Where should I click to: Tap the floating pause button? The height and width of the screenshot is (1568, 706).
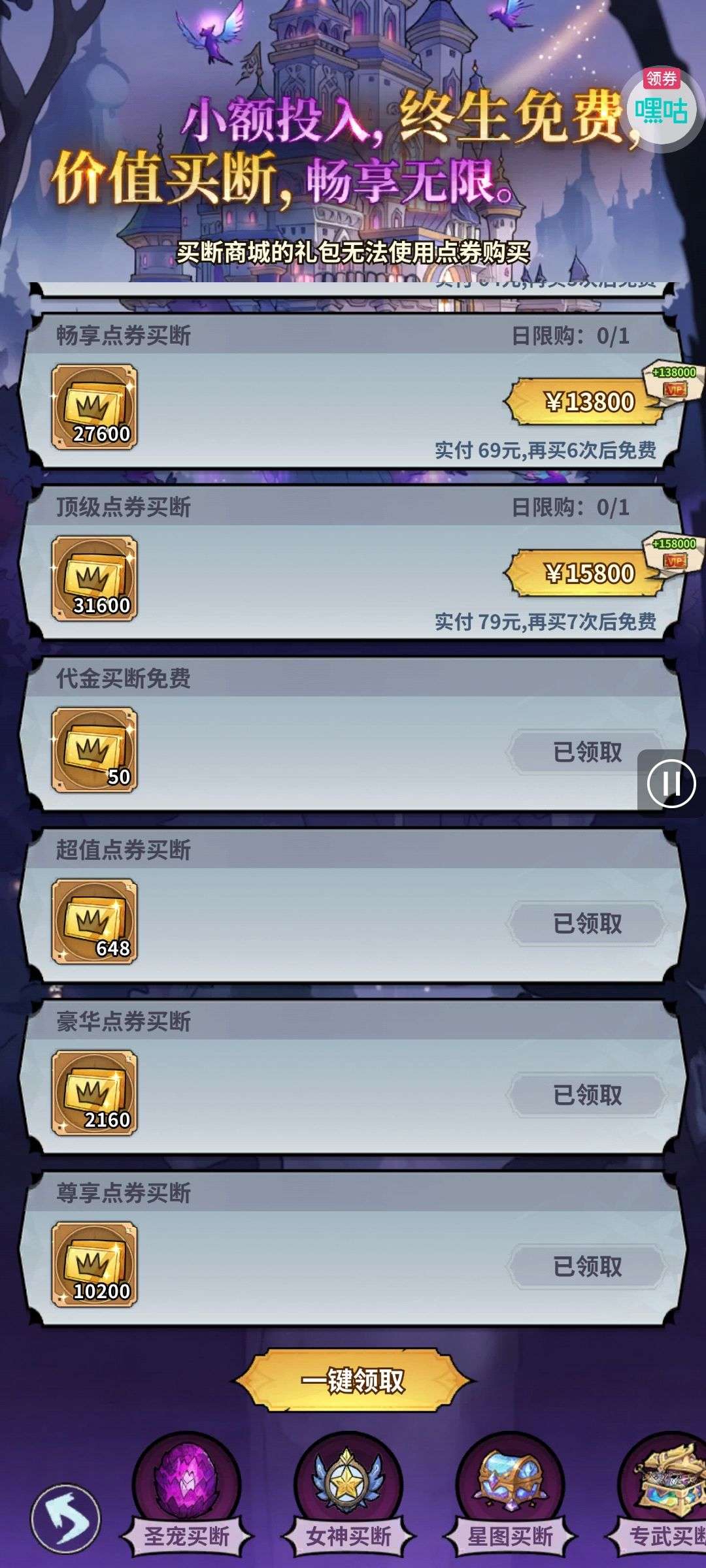pos(671,783)
